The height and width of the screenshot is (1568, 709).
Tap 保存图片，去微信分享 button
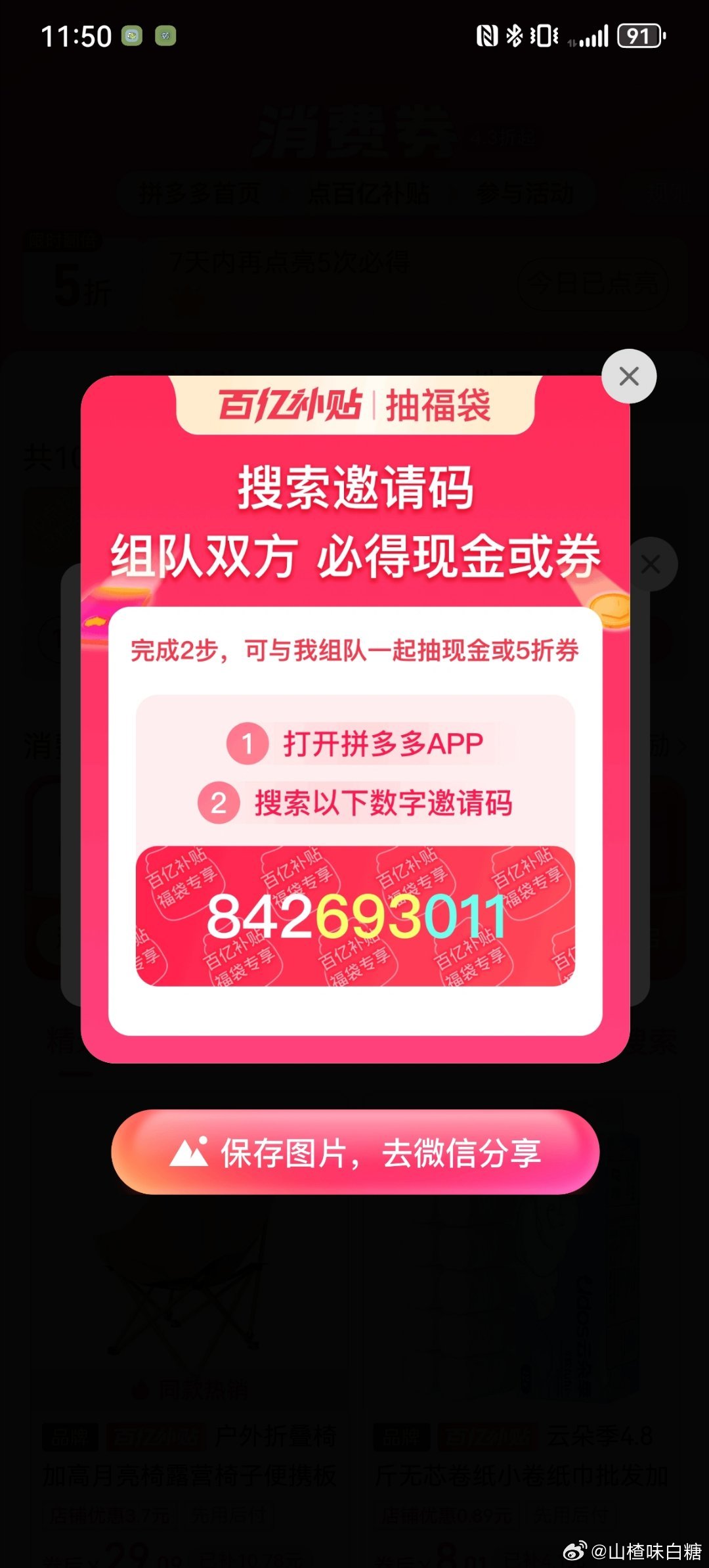click(355, 1152)
